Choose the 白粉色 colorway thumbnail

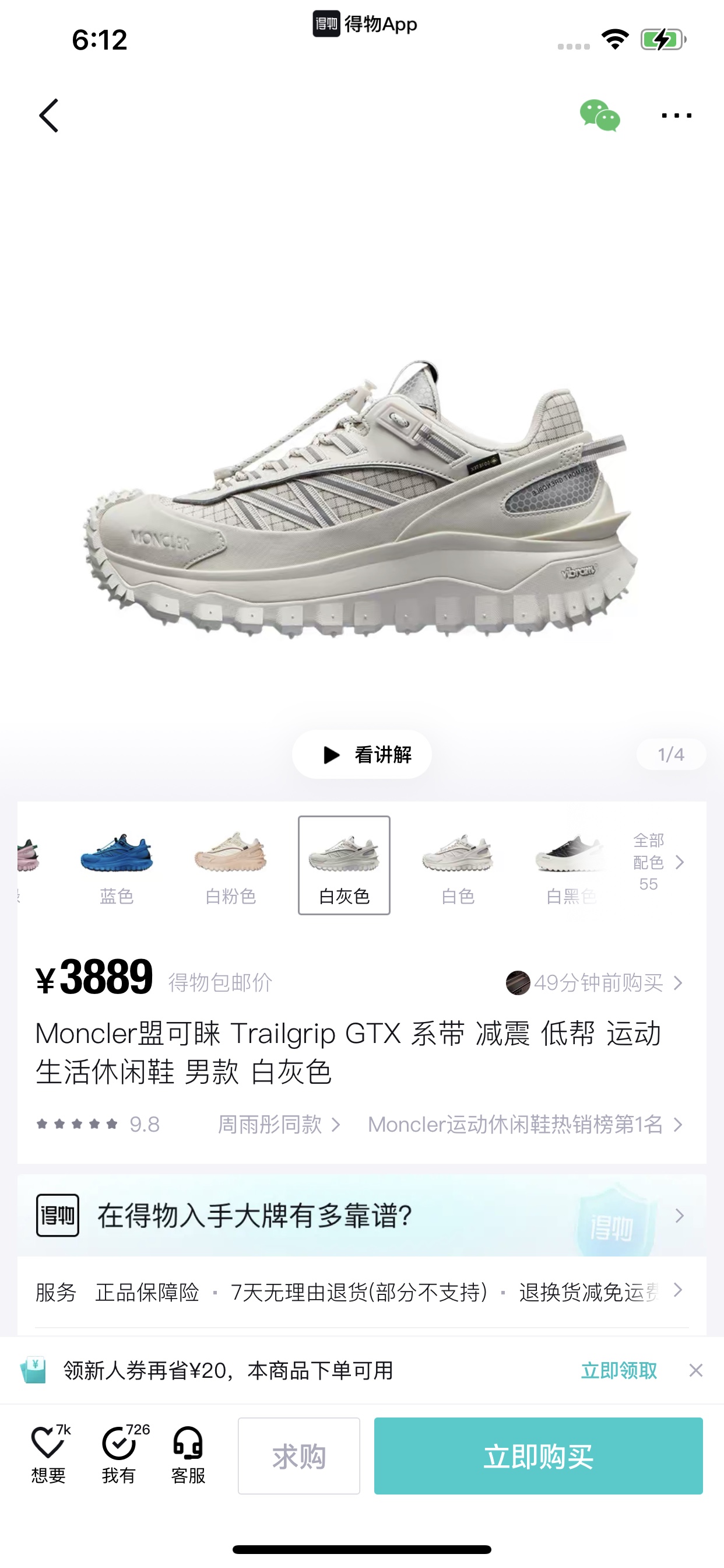point(231,865)
